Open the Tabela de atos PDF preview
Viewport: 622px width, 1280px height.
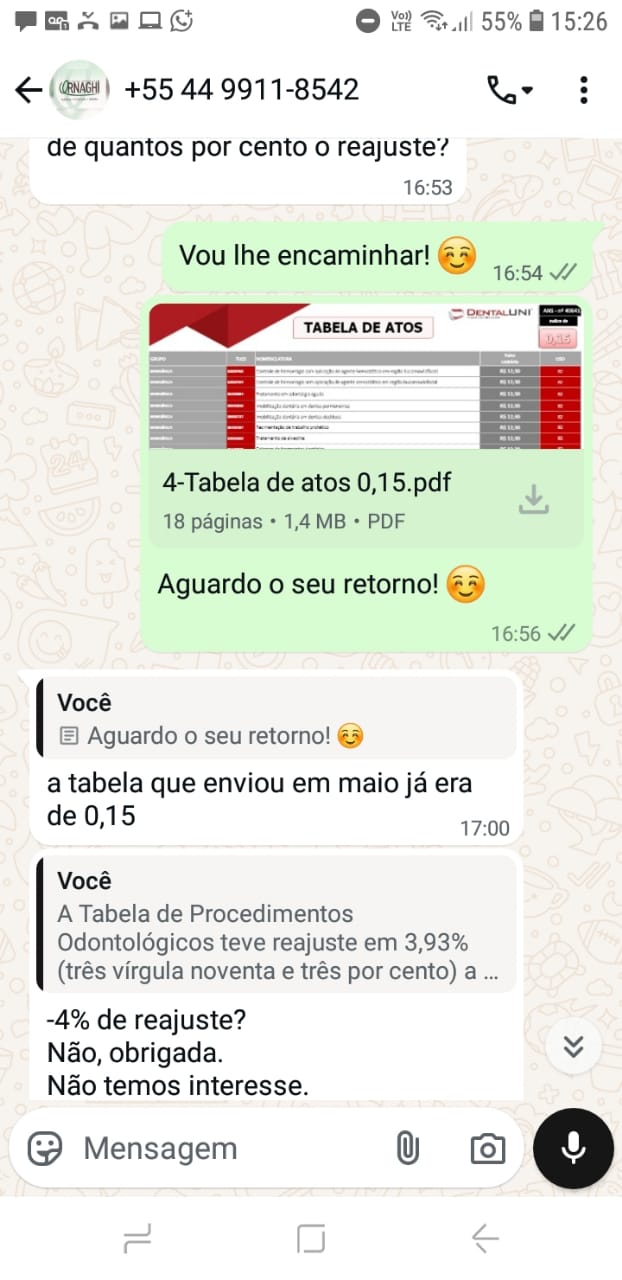(365, 376)
